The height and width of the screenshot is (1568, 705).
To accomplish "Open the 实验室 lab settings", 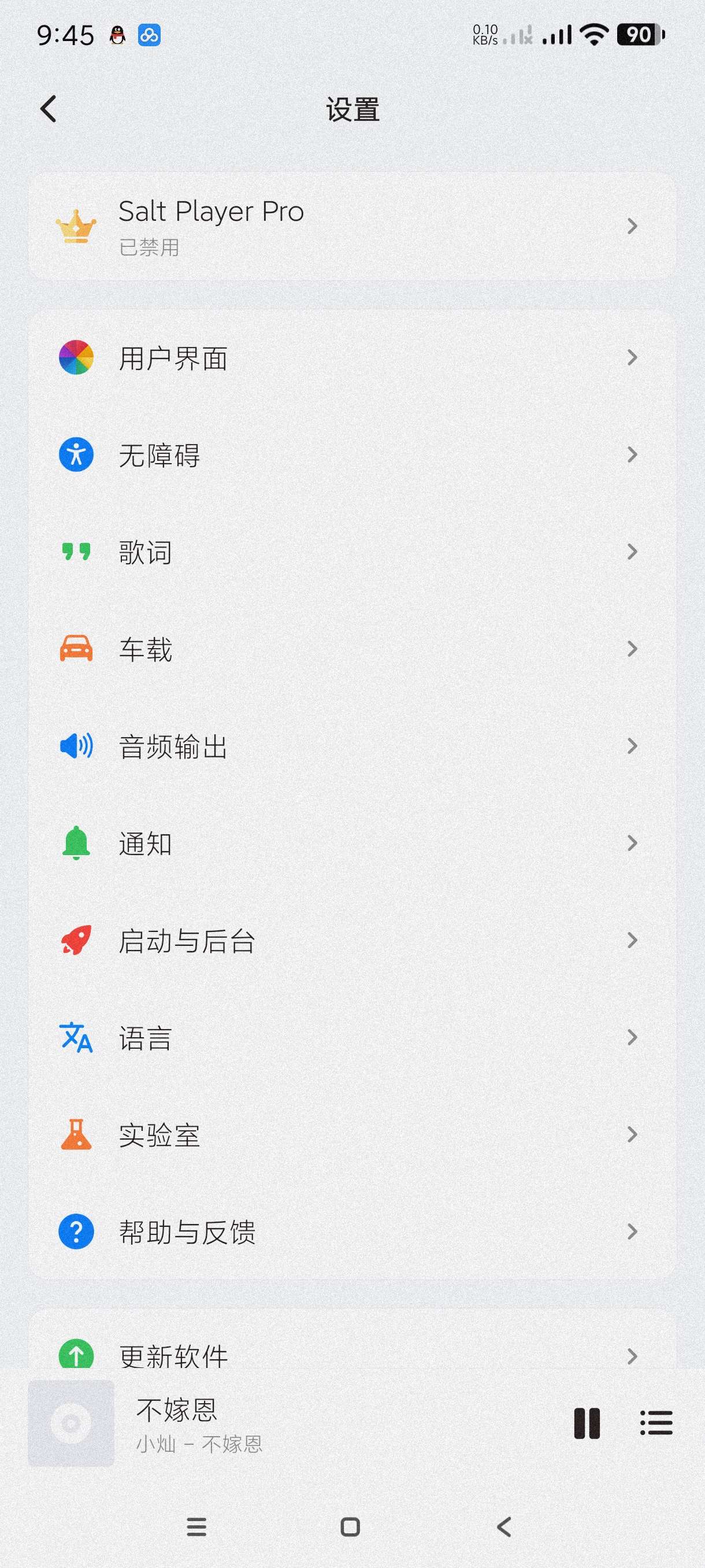I will click(x=352, y=1134).
